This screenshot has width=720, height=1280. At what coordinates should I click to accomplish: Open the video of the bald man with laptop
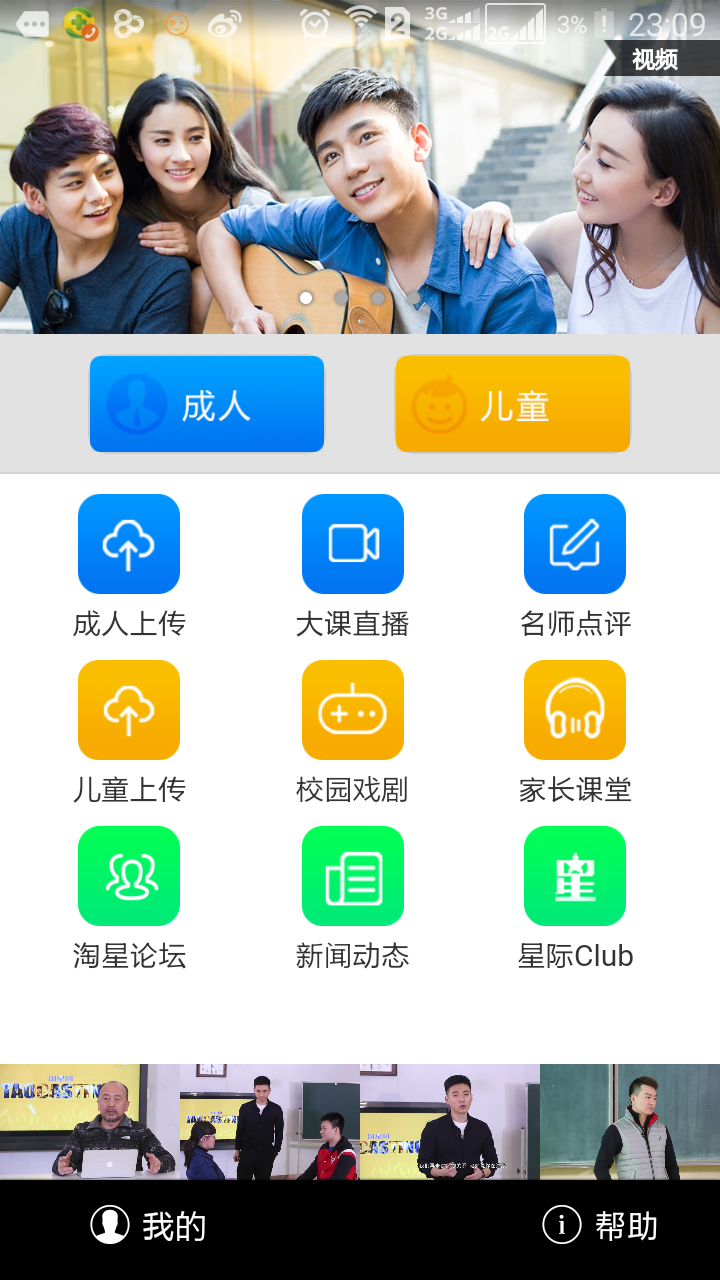coord(90,1122)
